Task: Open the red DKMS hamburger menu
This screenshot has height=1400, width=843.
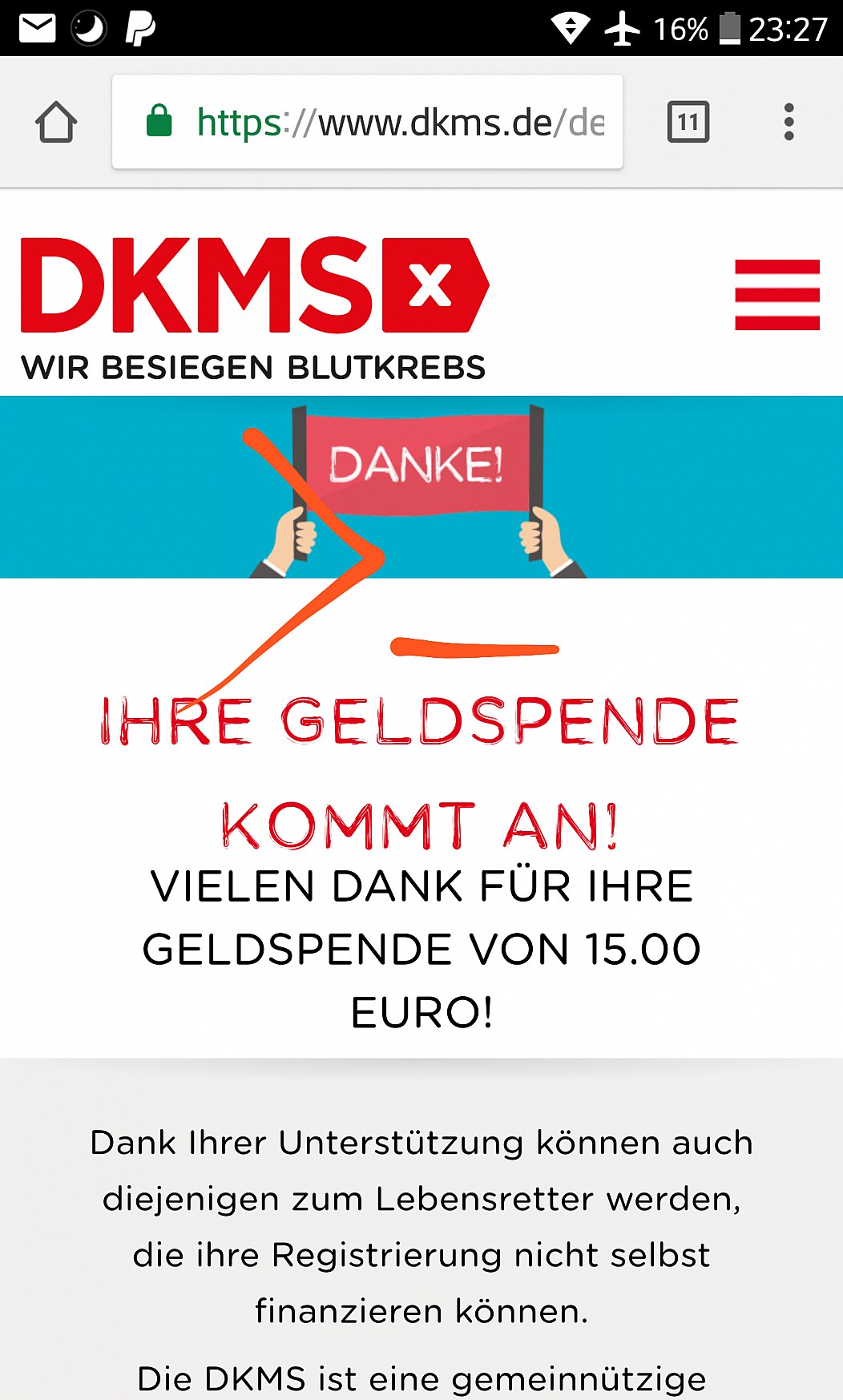Action: tap(777, 294)
